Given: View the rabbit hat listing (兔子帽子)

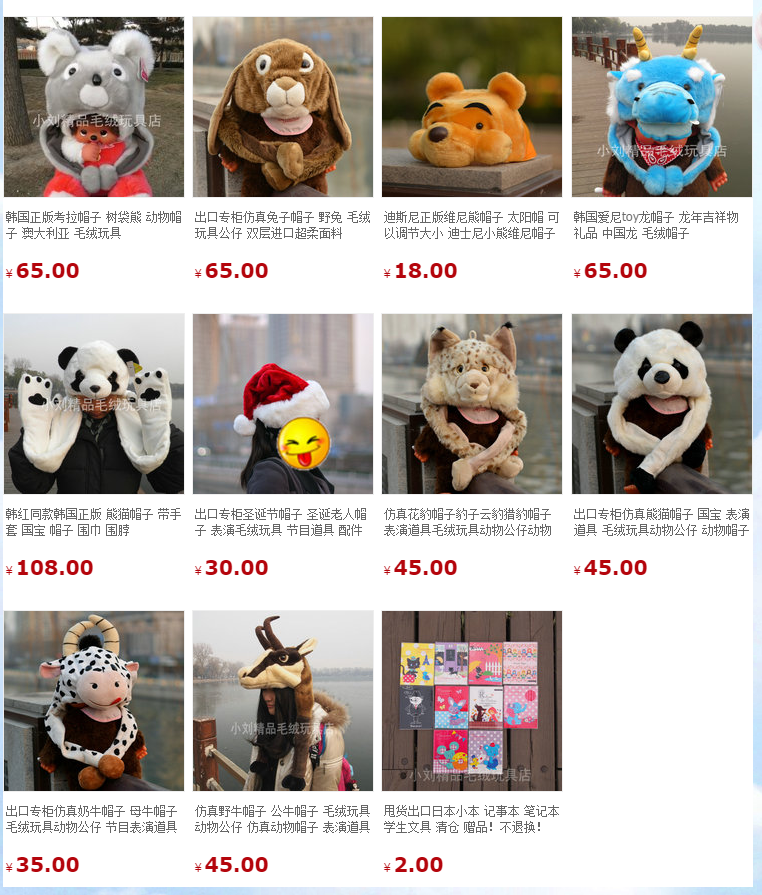Looking at the screenshot, I should point(283,106).
